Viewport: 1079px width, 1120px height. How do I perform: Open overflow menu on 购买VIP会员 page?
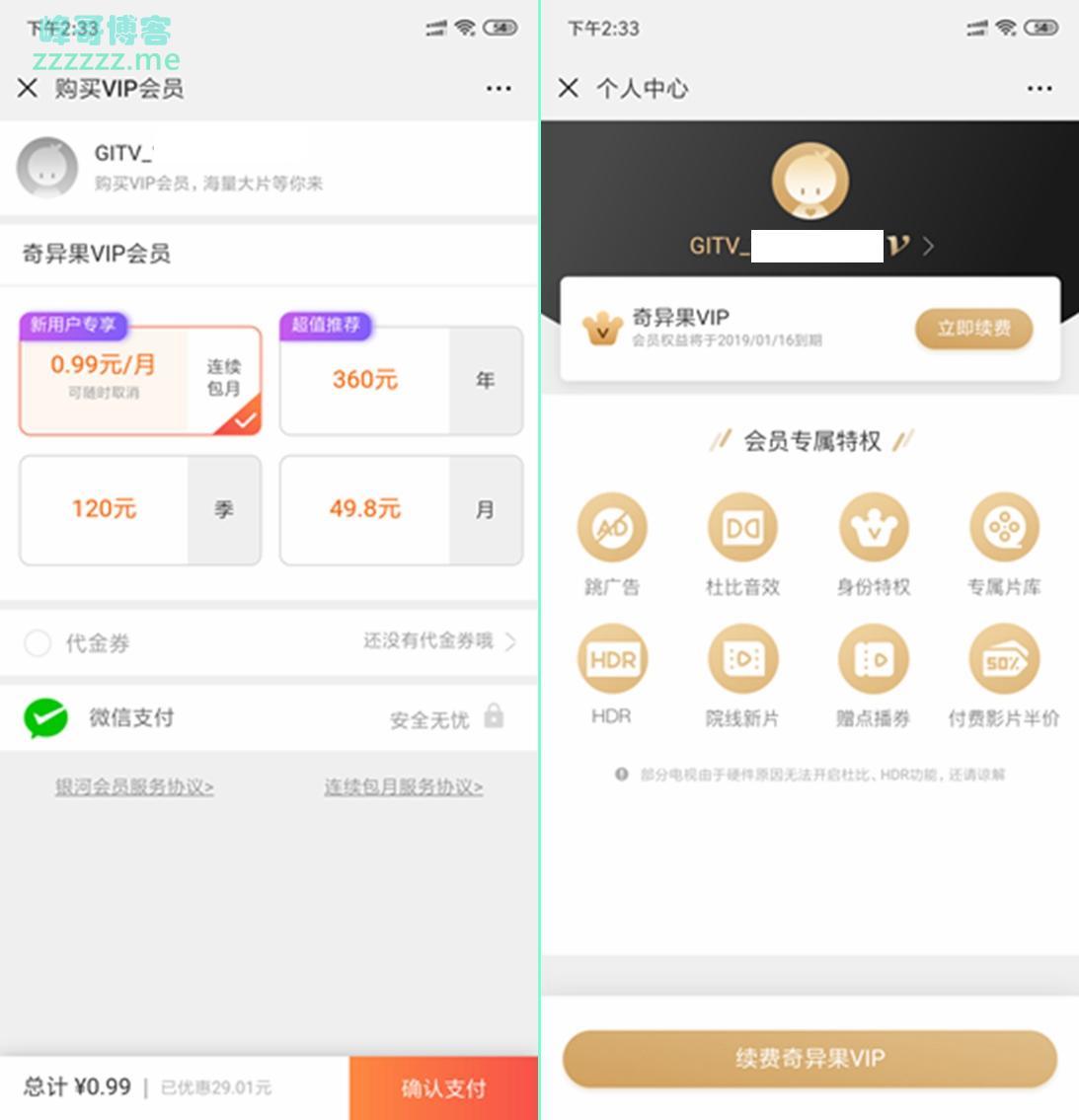499,89
